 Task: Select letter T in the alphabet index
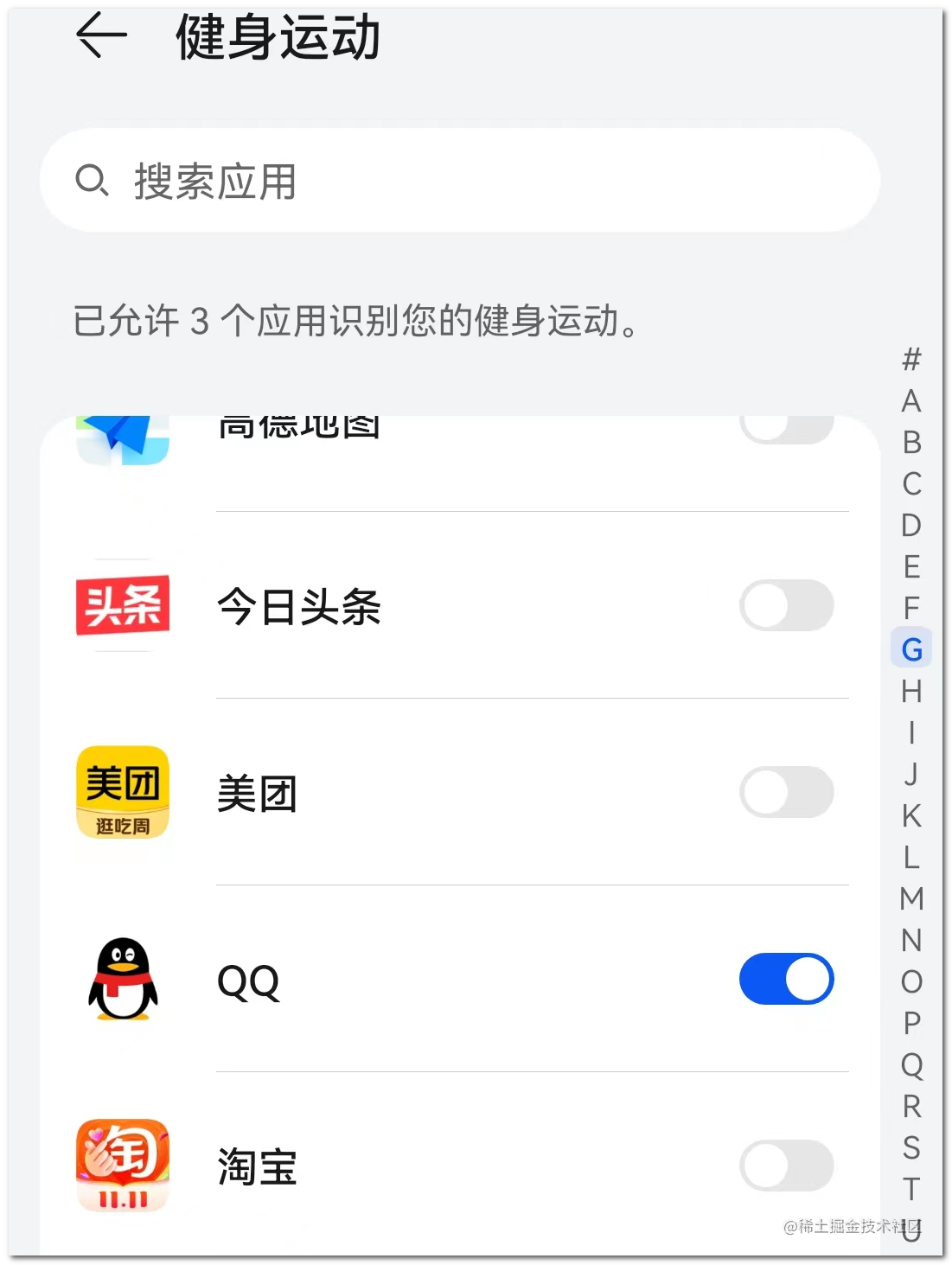(911, 1189)
